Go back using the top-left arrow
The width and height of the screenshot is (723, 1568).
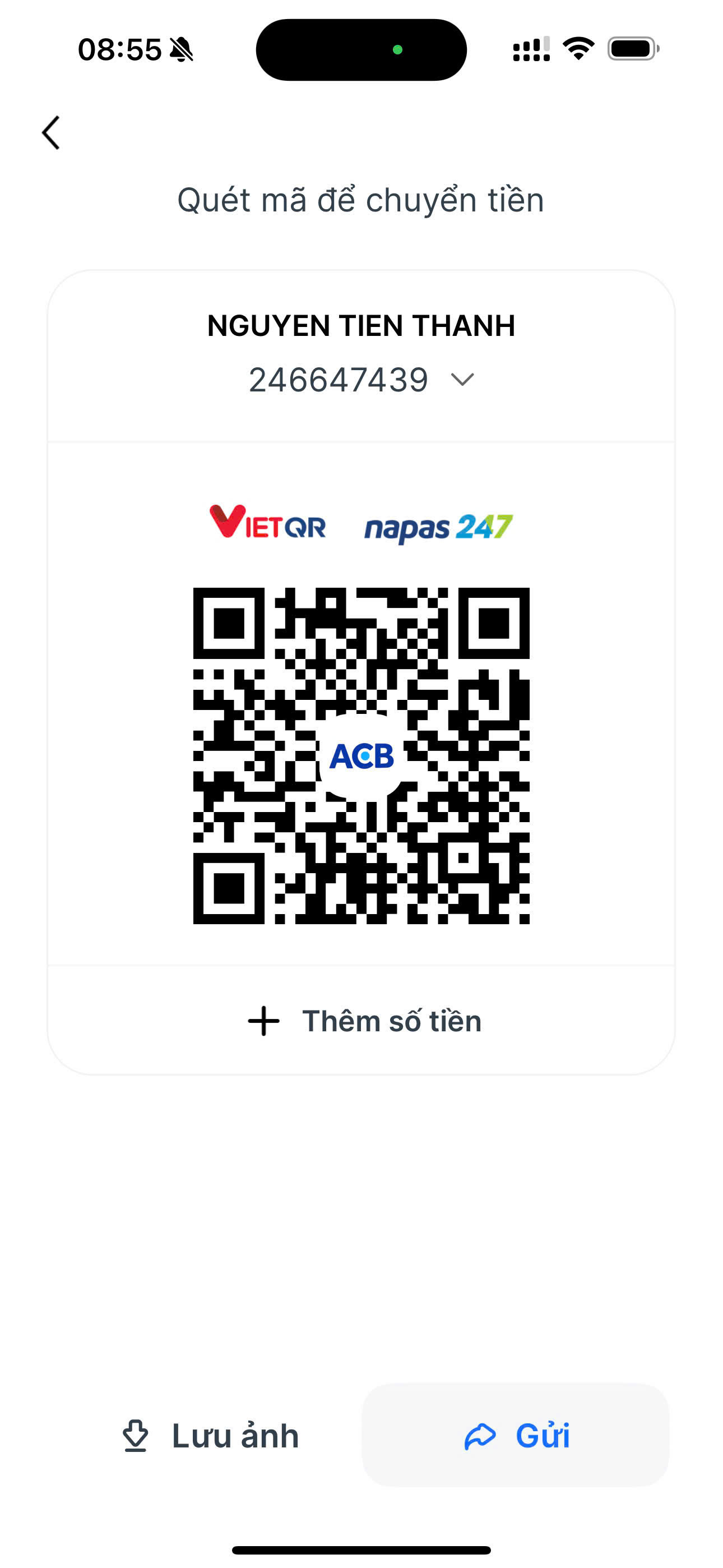(x=51, y=133)
